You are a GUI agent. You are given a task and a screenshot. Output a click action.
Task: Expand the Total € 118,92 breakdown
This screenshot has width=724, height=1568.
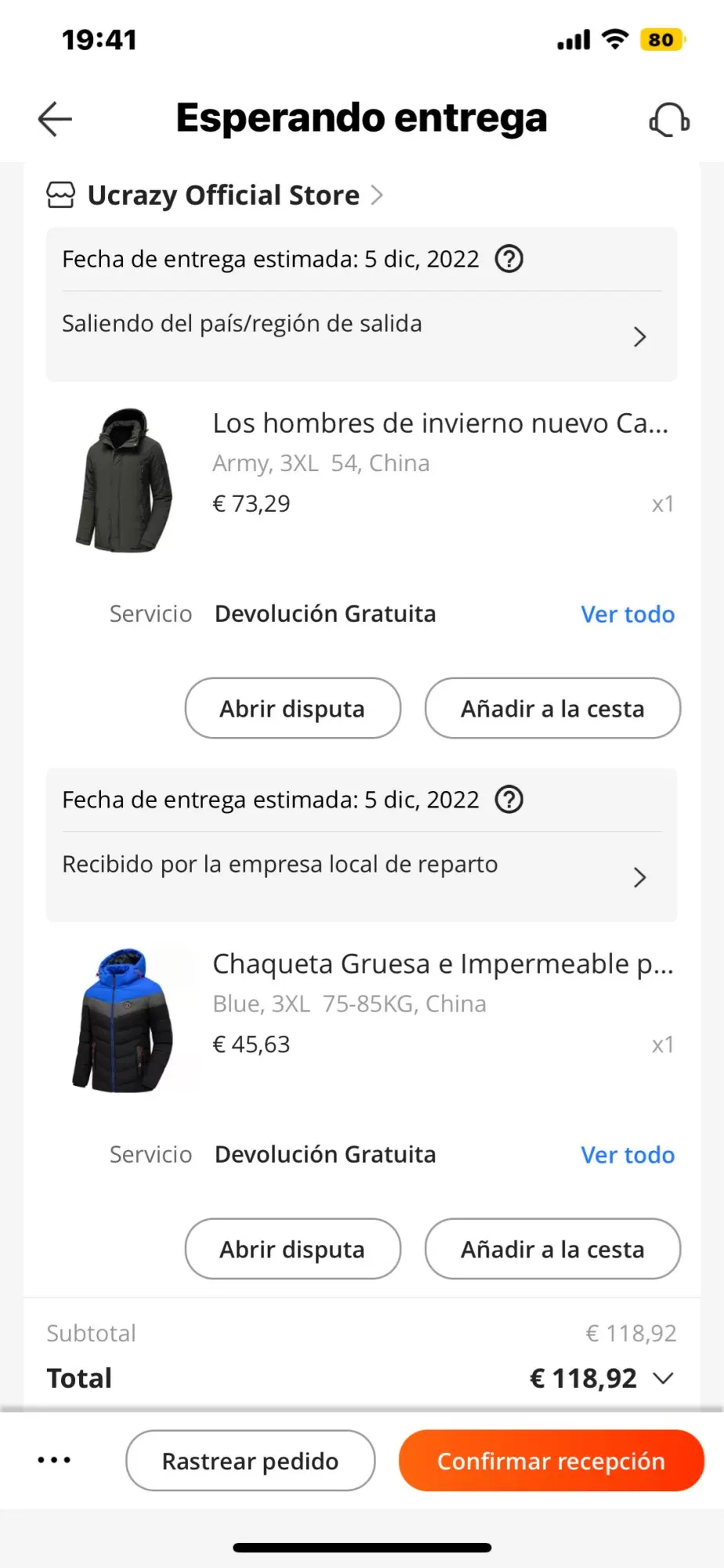[663, 1378]
